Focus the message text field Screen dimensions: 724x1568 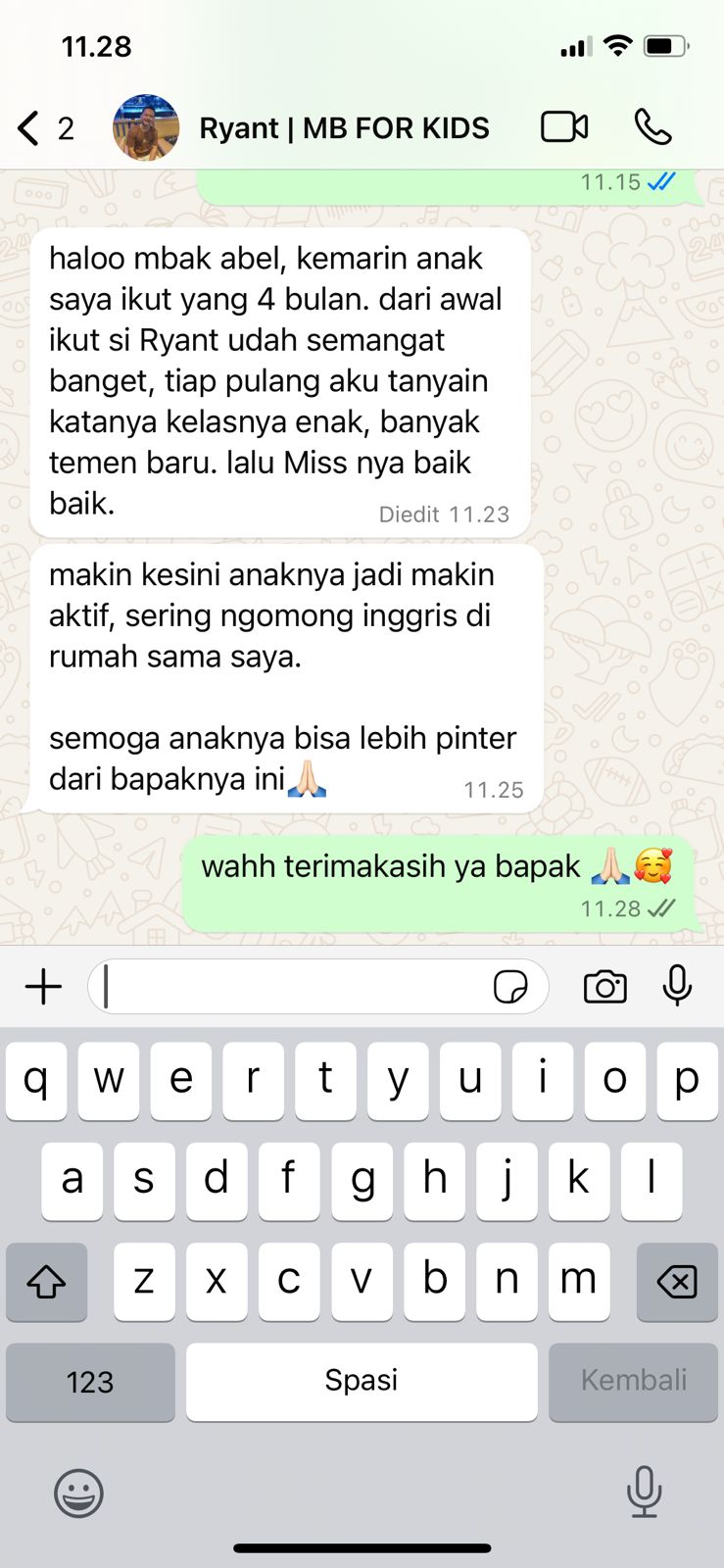click(294, 987)
